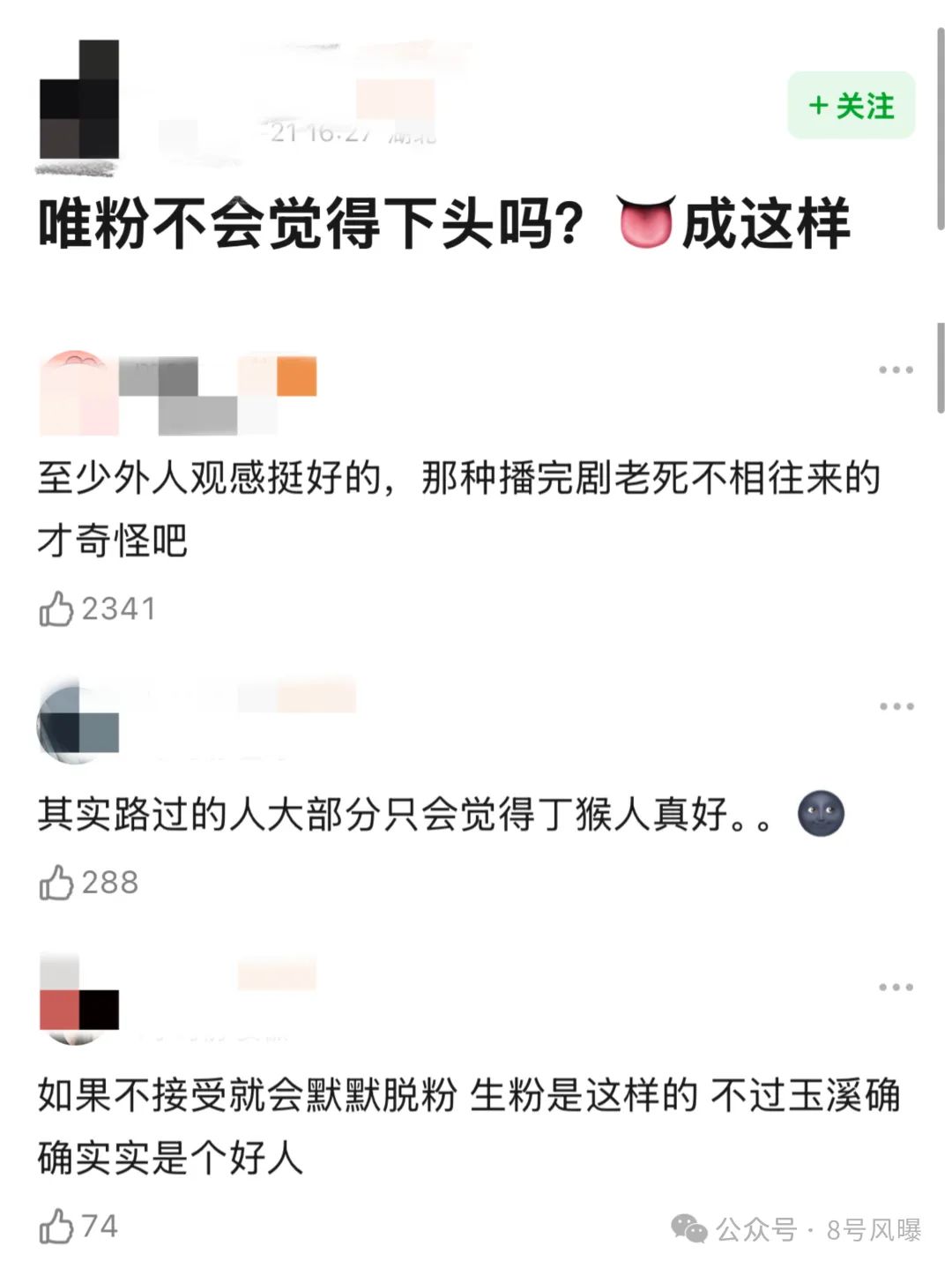
Task: Open overflow menu on the 2341-like comment
Action: 895,369
